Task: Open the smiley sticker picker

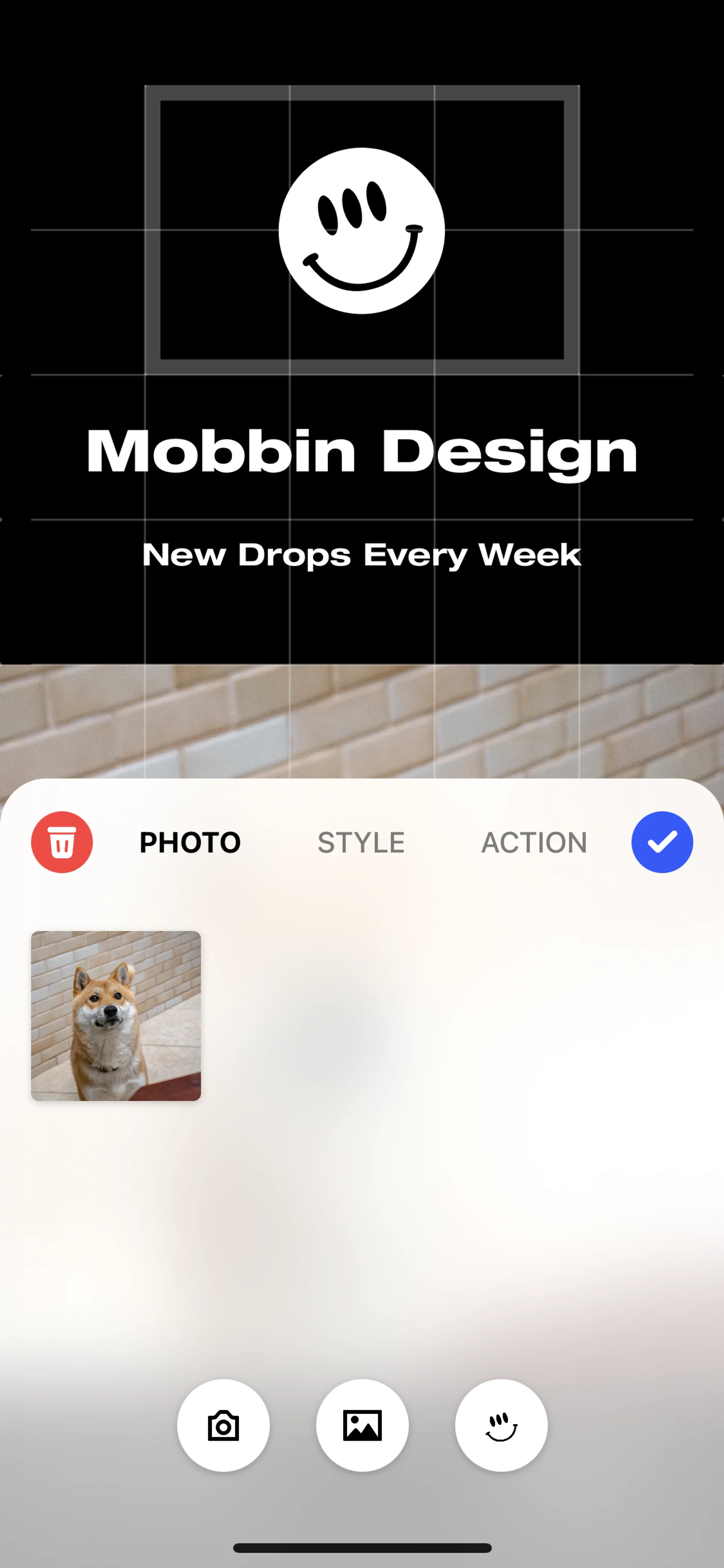Action: [x=501, y=1425]
